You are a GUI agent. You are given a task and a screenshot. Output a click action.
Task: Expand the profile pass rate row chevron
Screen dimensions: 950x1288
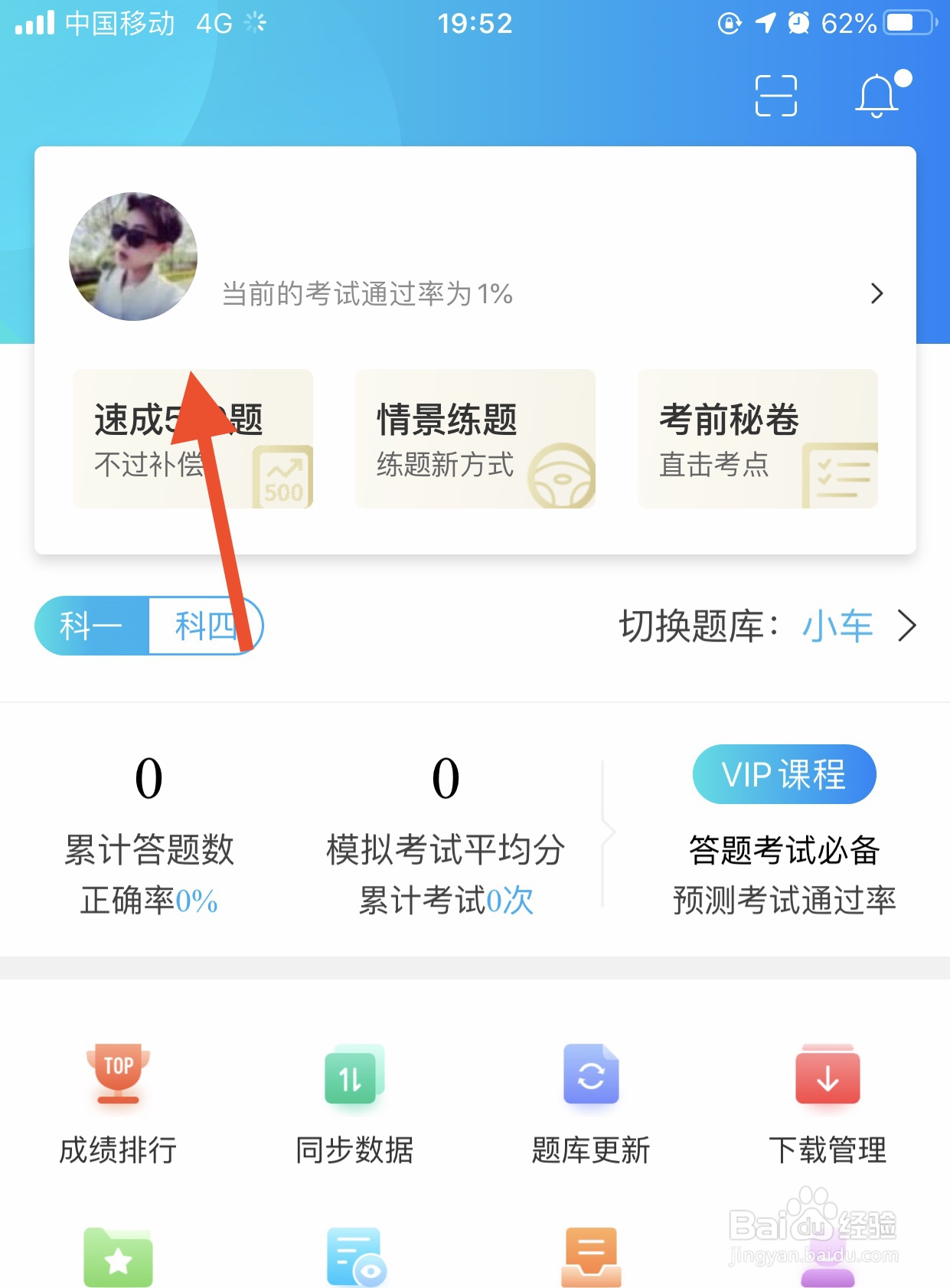[x=876, y=293]
